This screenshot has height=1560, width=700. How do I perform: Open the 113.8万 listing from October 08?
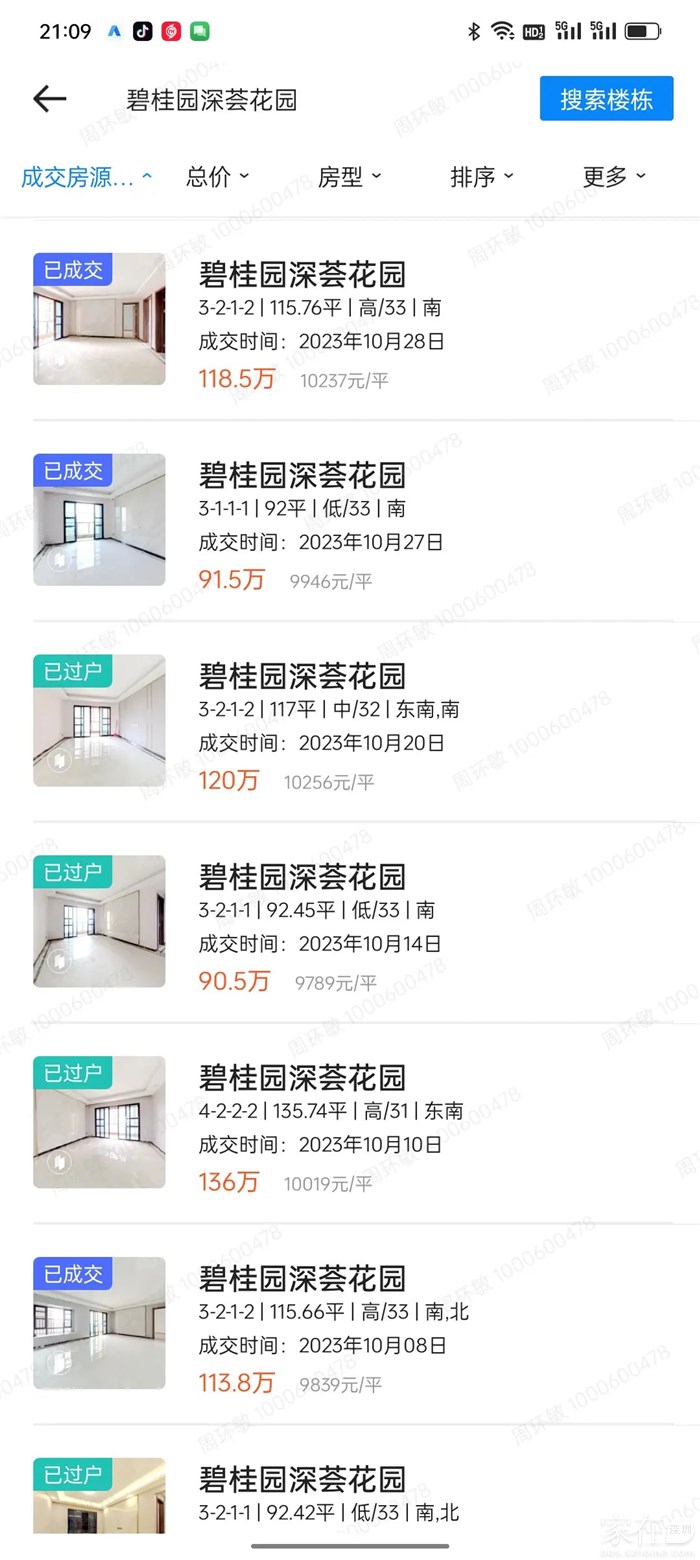tap(350, 1325)
